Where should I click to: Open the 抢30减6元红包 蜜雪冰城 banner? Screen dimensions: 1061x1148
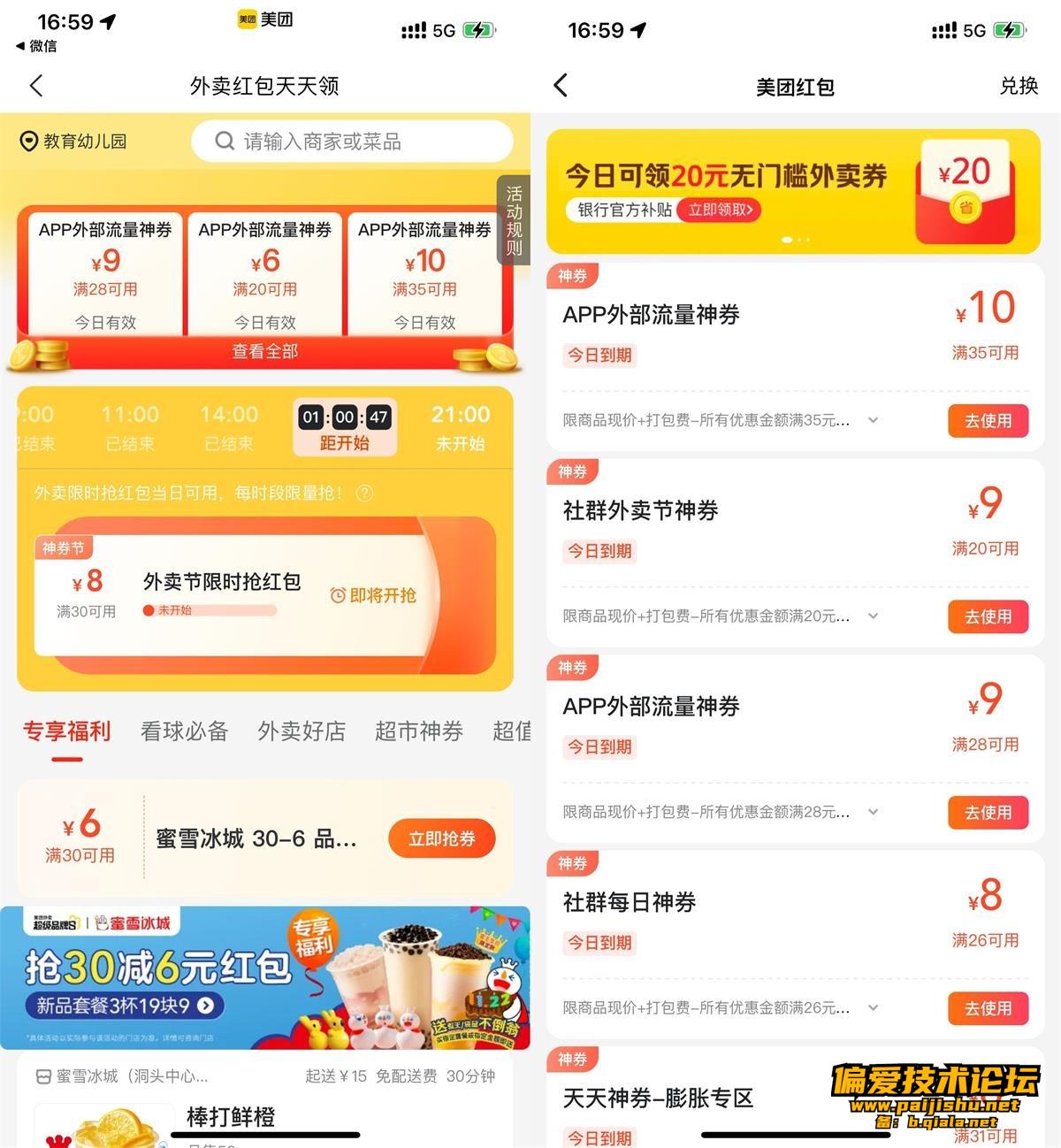click(x=264, y=977)
